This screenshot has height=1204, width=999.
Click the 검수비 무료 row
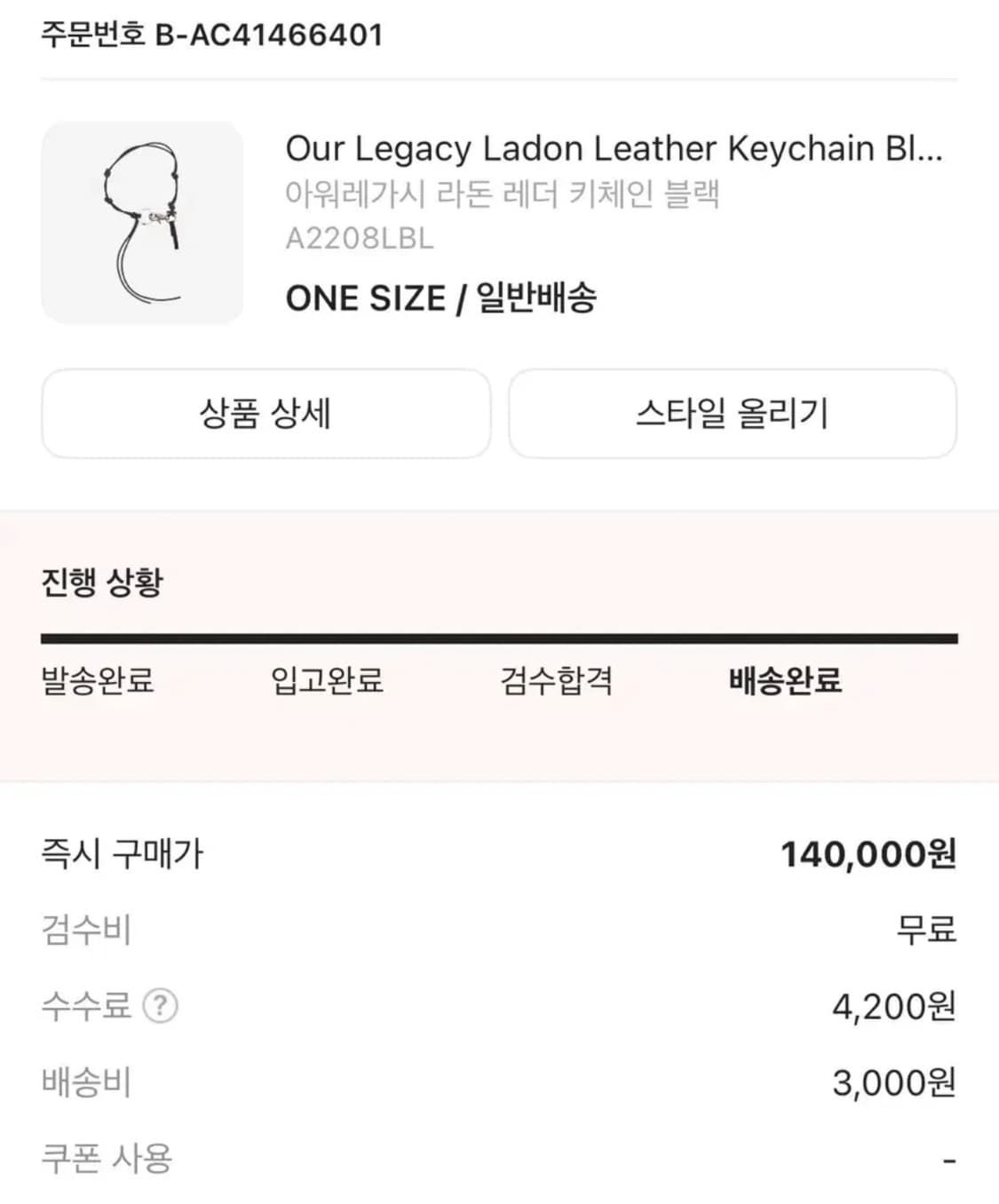point(922,931)
